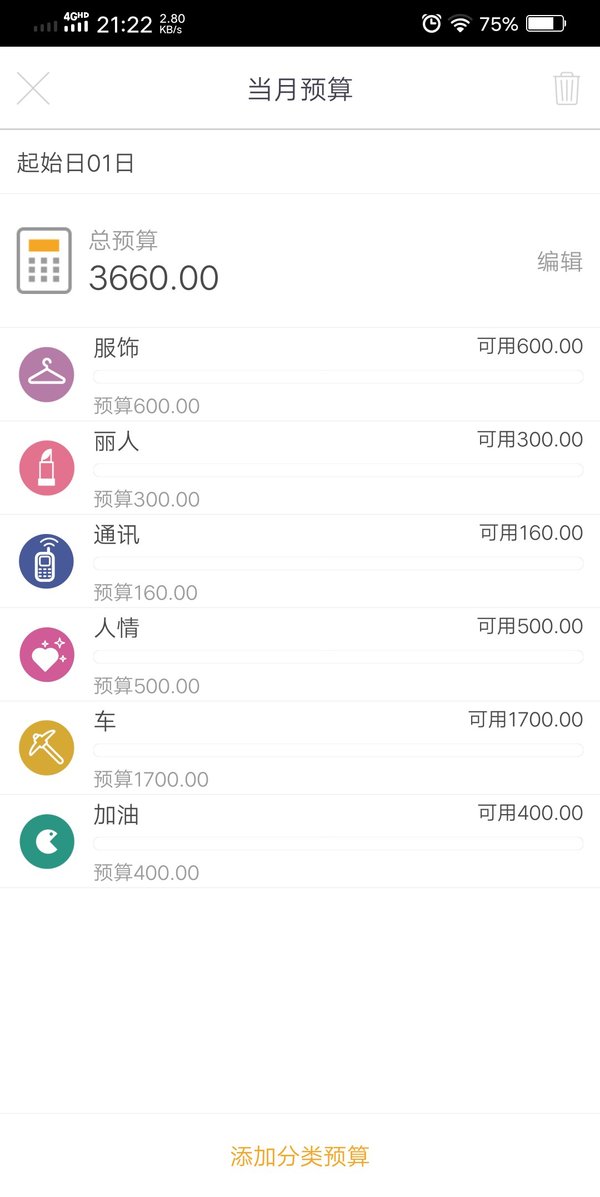Tap 添加分类预算 to add category budget
The width and height of the screenshot is (600, 1197).
(x=300, y=1156)
